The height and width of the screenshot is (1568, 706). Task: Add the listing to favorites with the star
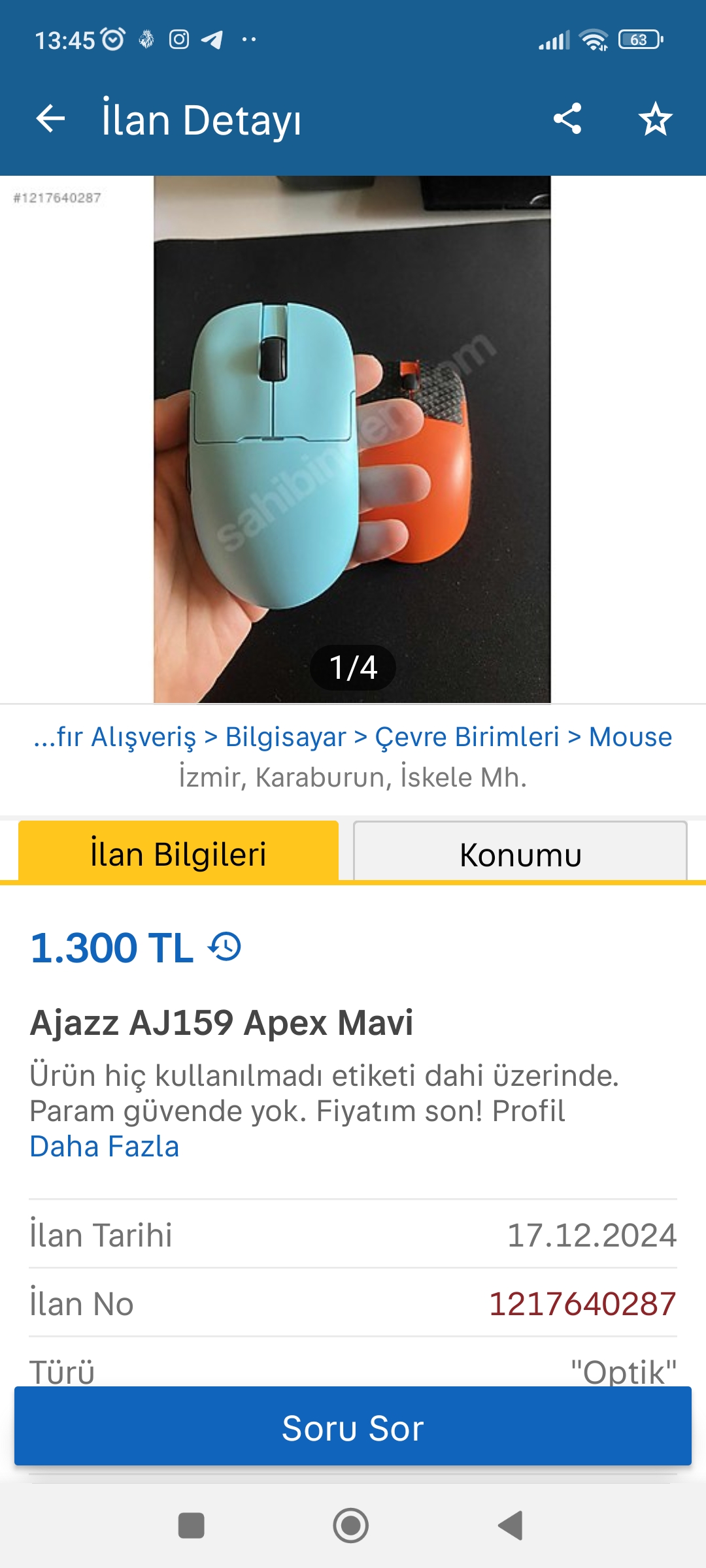tap(655, 119)
